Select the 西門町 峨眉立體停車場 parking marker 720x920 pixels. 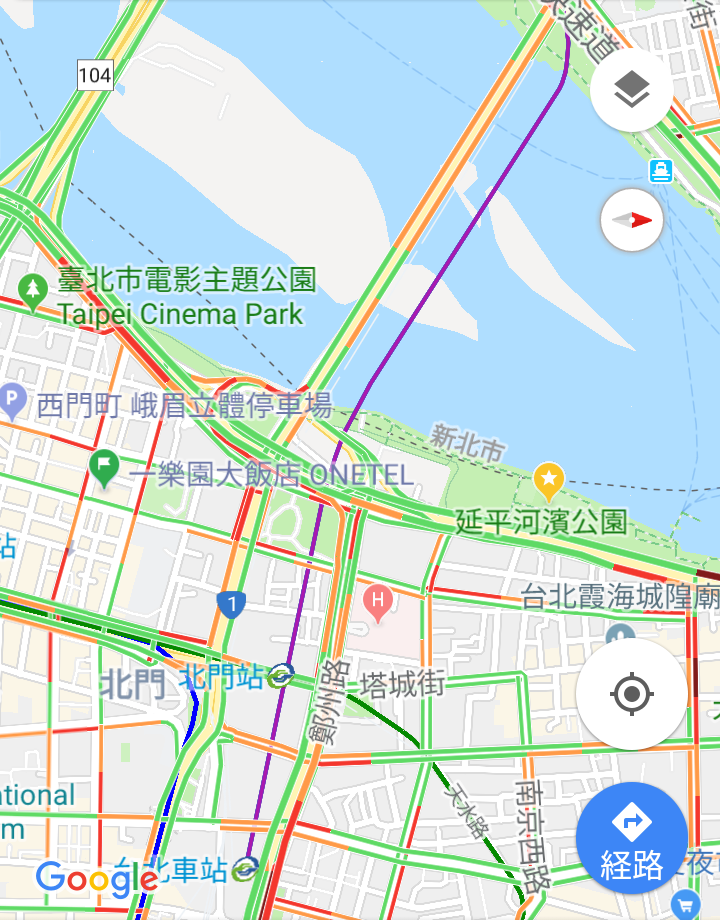pyautogui.click(x=13, y=402)
